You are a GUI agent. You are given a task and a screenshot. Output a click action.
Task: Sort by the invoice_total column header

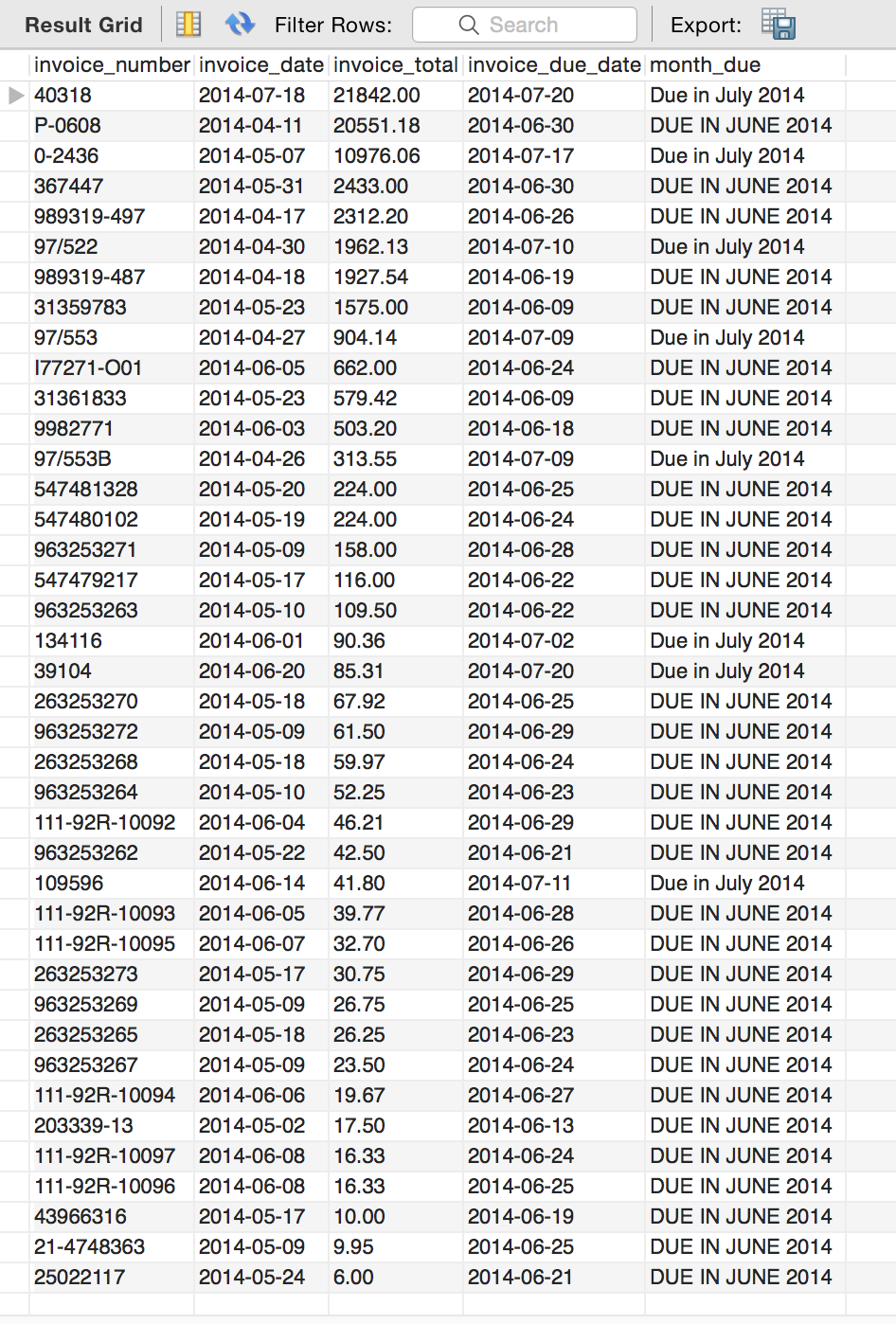(x=395, y=64)
